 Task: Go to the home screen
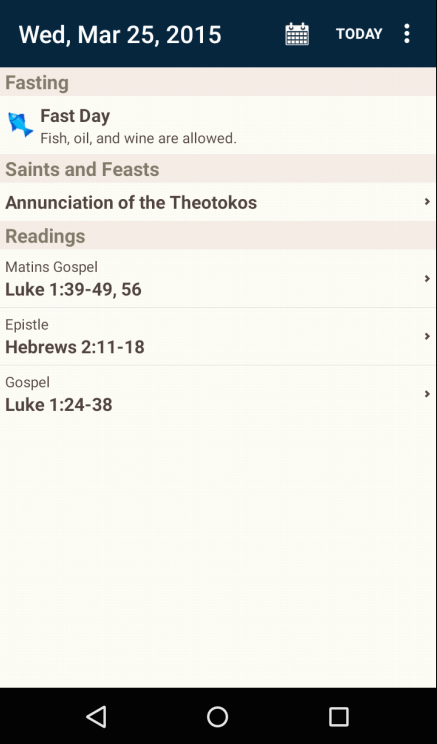(218, 716)
